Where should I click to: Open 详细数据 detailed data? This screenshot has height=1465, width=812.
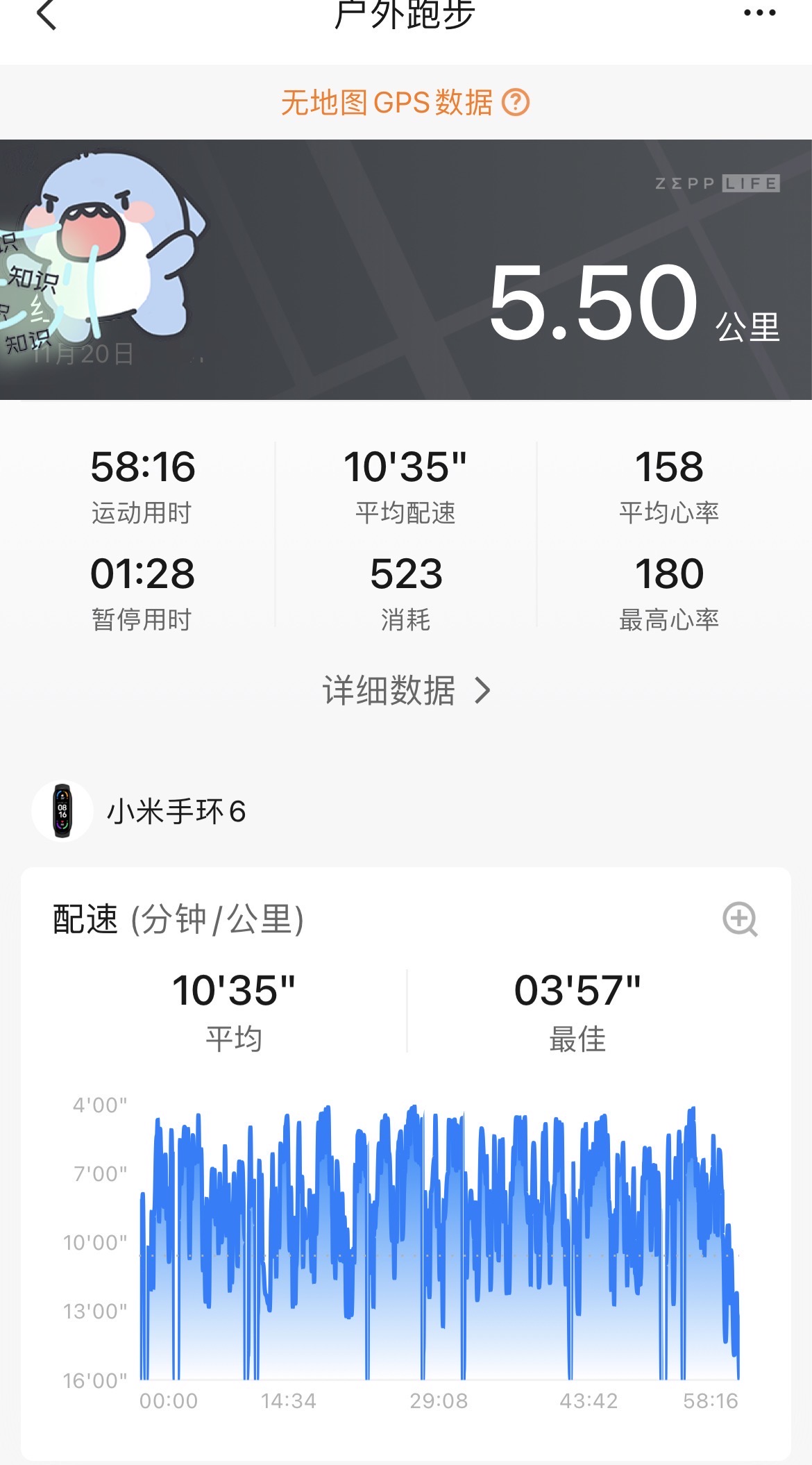(x=406, y=691)
